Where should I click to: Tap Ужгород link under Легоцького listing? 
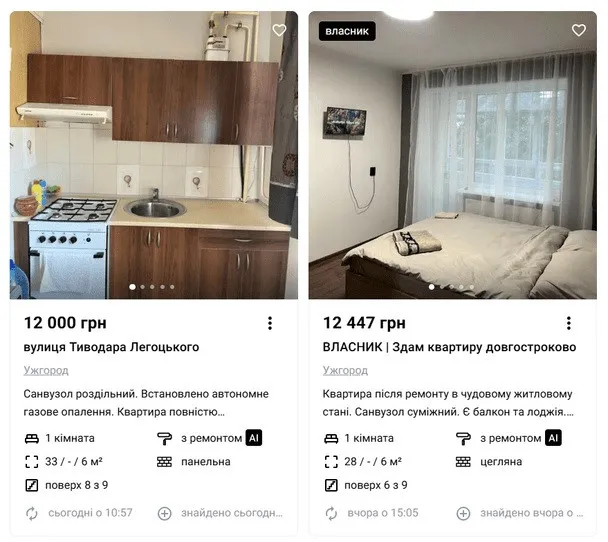46,370
